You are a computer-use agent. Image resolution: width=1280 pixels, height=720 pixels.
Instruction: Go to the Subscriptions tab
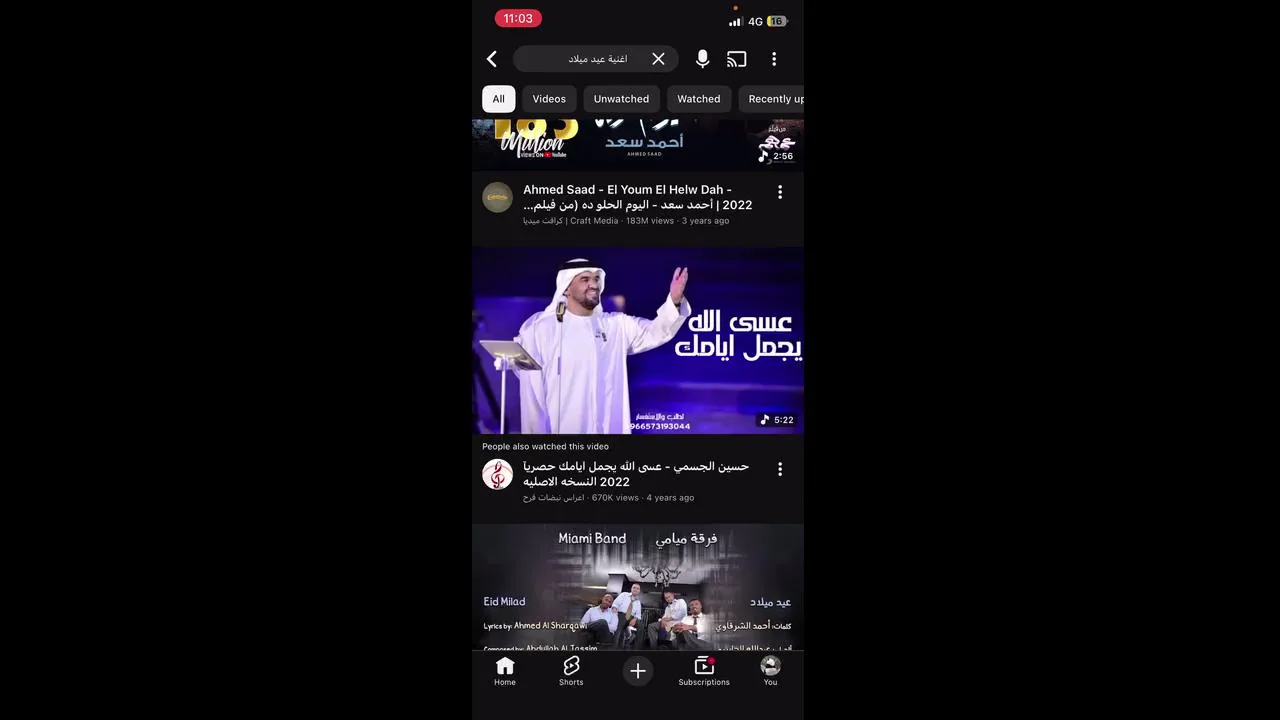pos(704,671)
